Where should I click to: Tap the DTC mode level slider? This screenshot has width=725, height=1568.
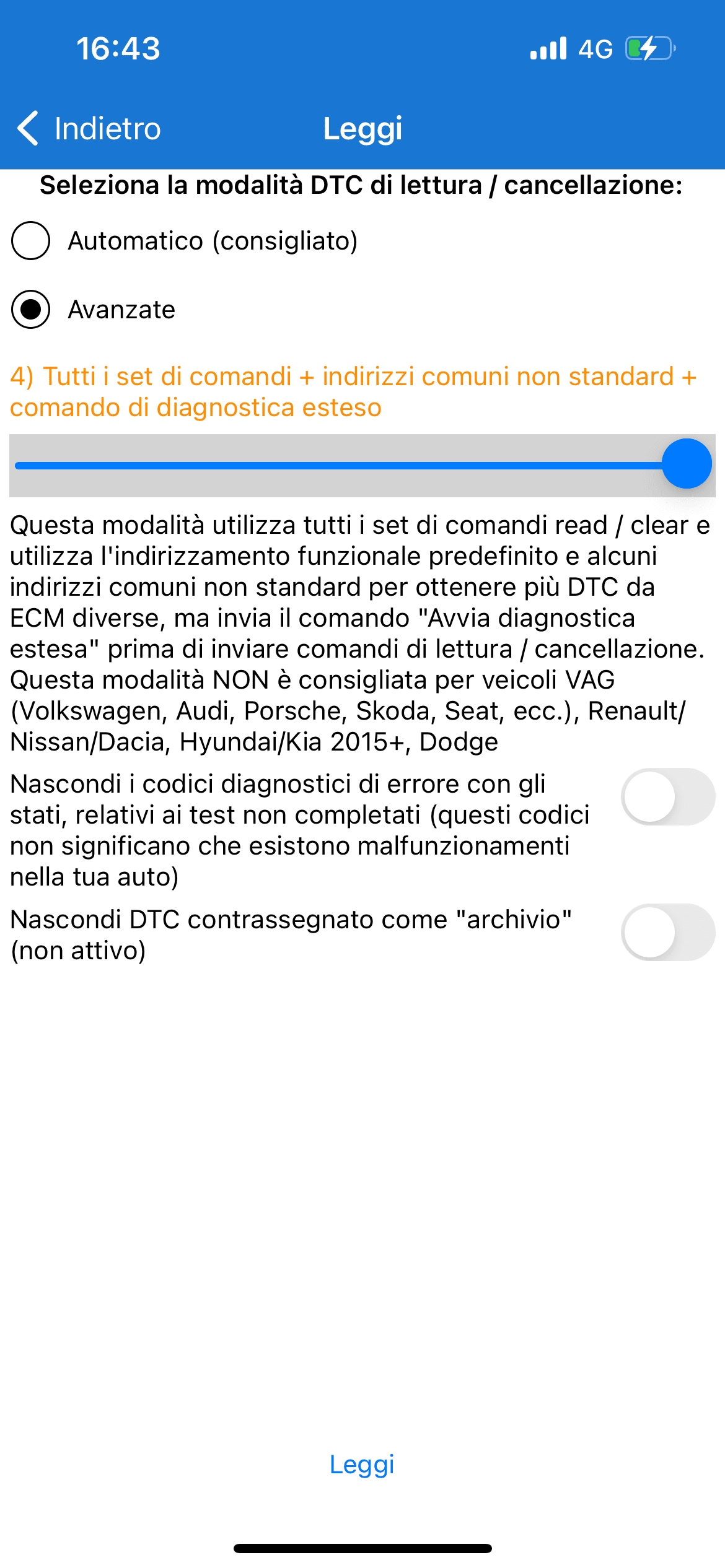pos(362,465)
